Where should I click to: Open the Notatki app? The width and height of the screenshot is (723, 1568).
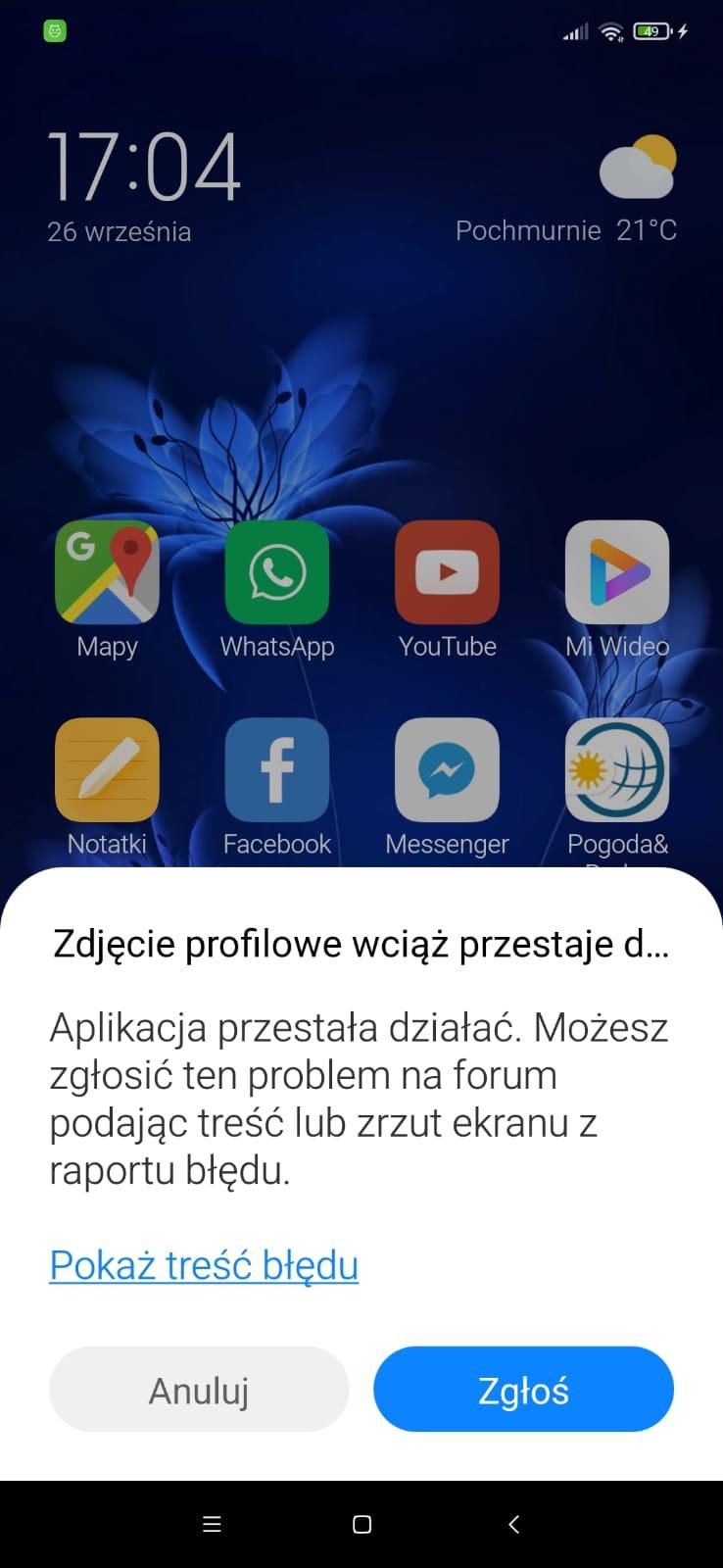(107, 770)
